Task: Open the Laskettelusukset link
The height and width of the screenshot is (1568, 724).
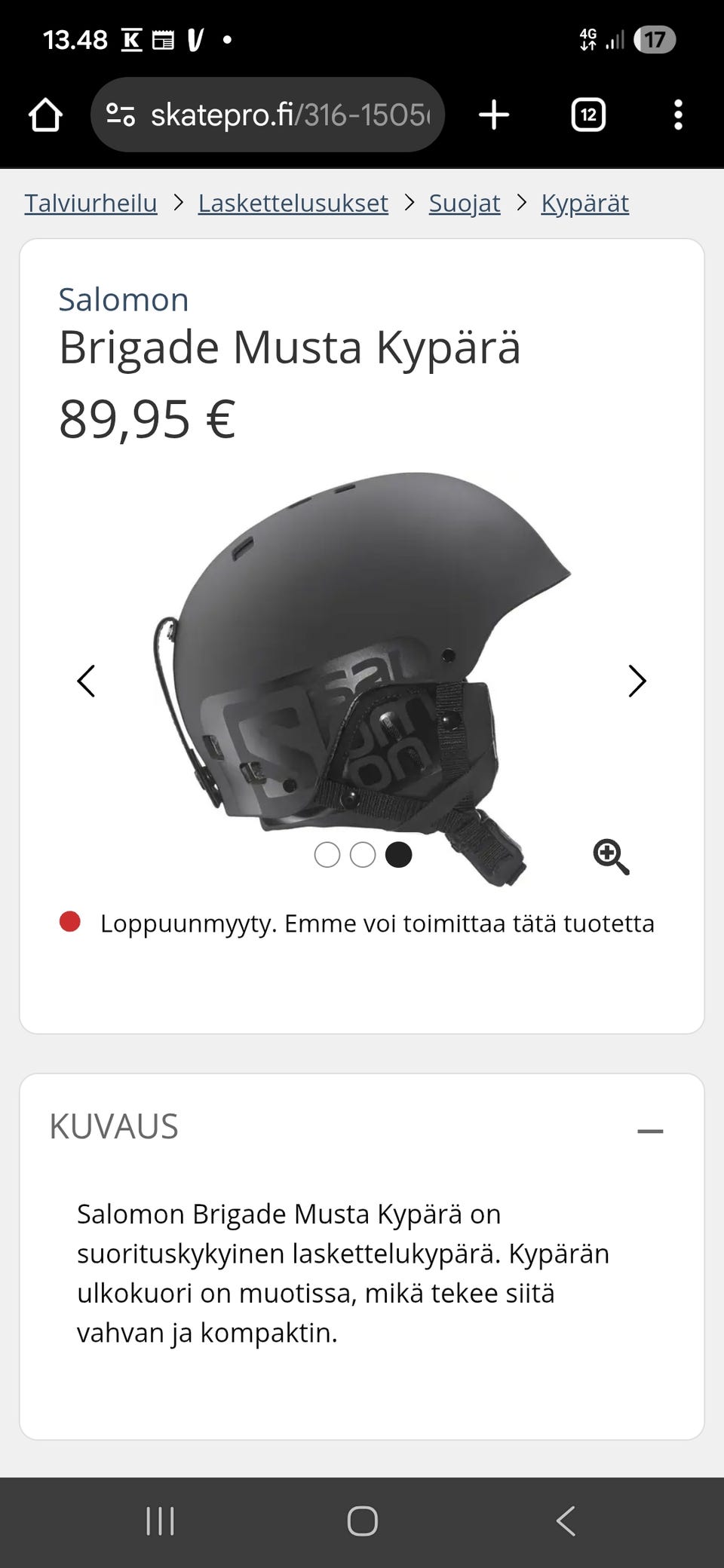Action: [x=293, y=203]
